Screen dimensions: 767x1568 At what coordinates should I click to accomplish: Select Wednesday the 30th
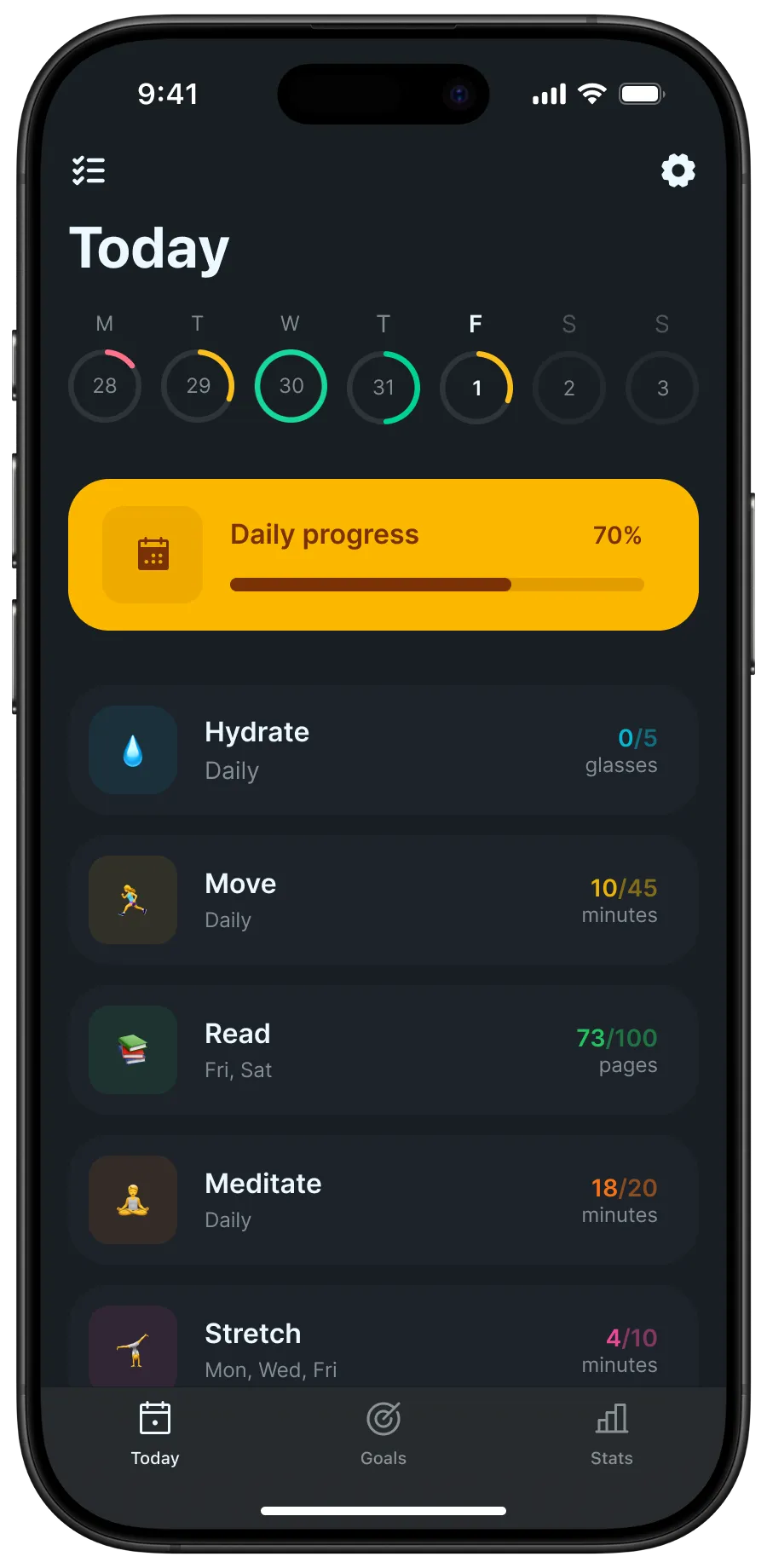coord(291,386)
